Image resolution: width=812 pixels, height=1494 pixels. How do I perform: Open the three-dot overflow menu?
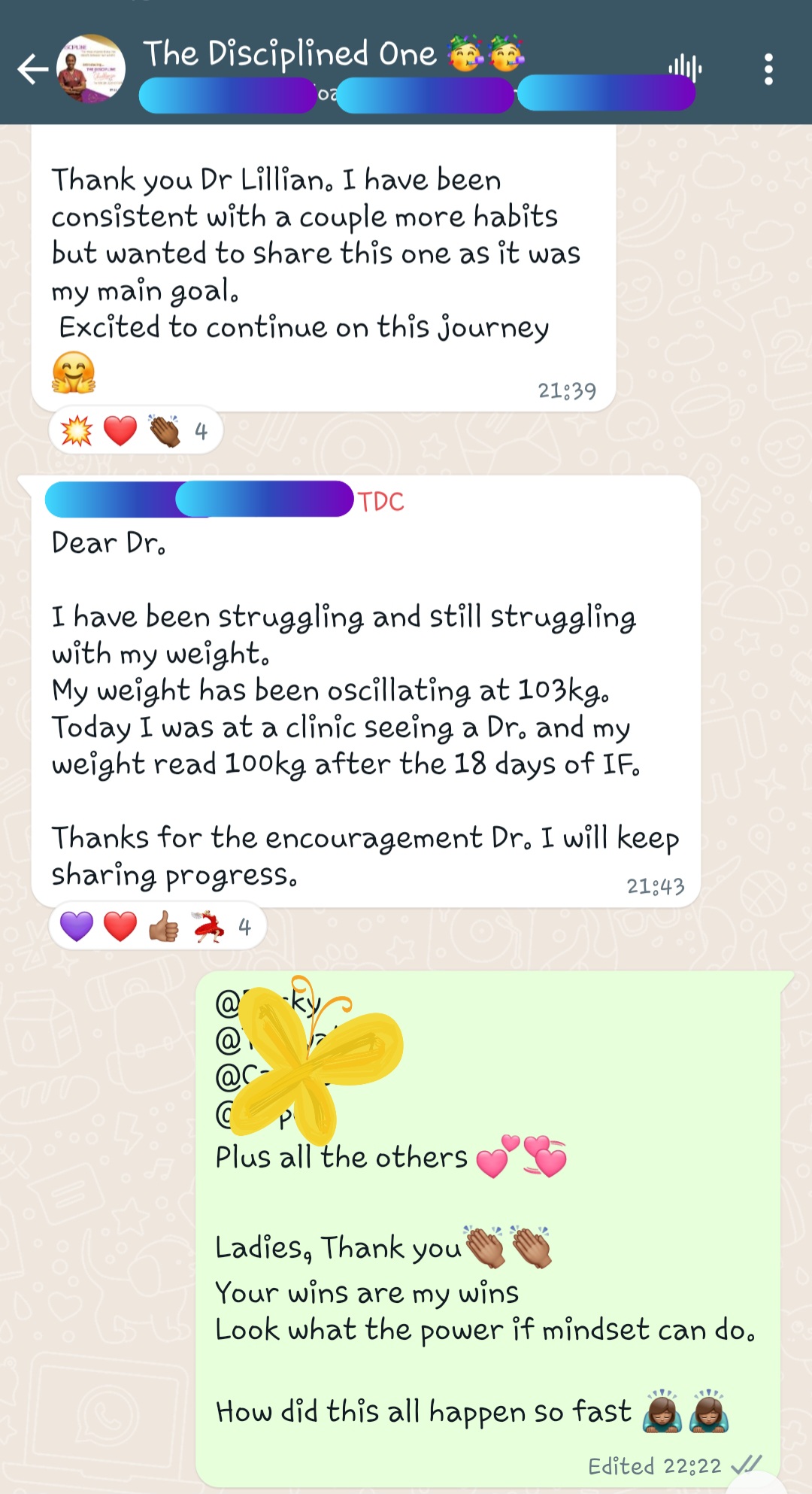pyautogui.click(x=768, y=69)
